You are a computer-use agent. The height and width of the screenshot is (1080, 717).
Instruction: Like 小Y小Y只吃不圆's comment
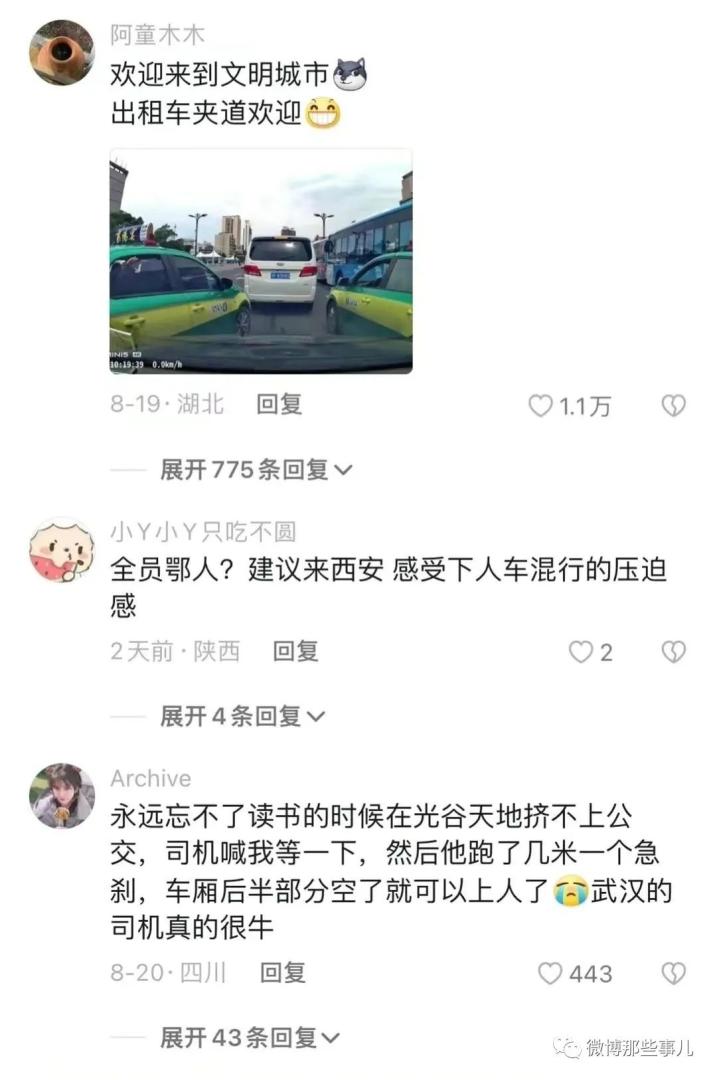point(581,652)
